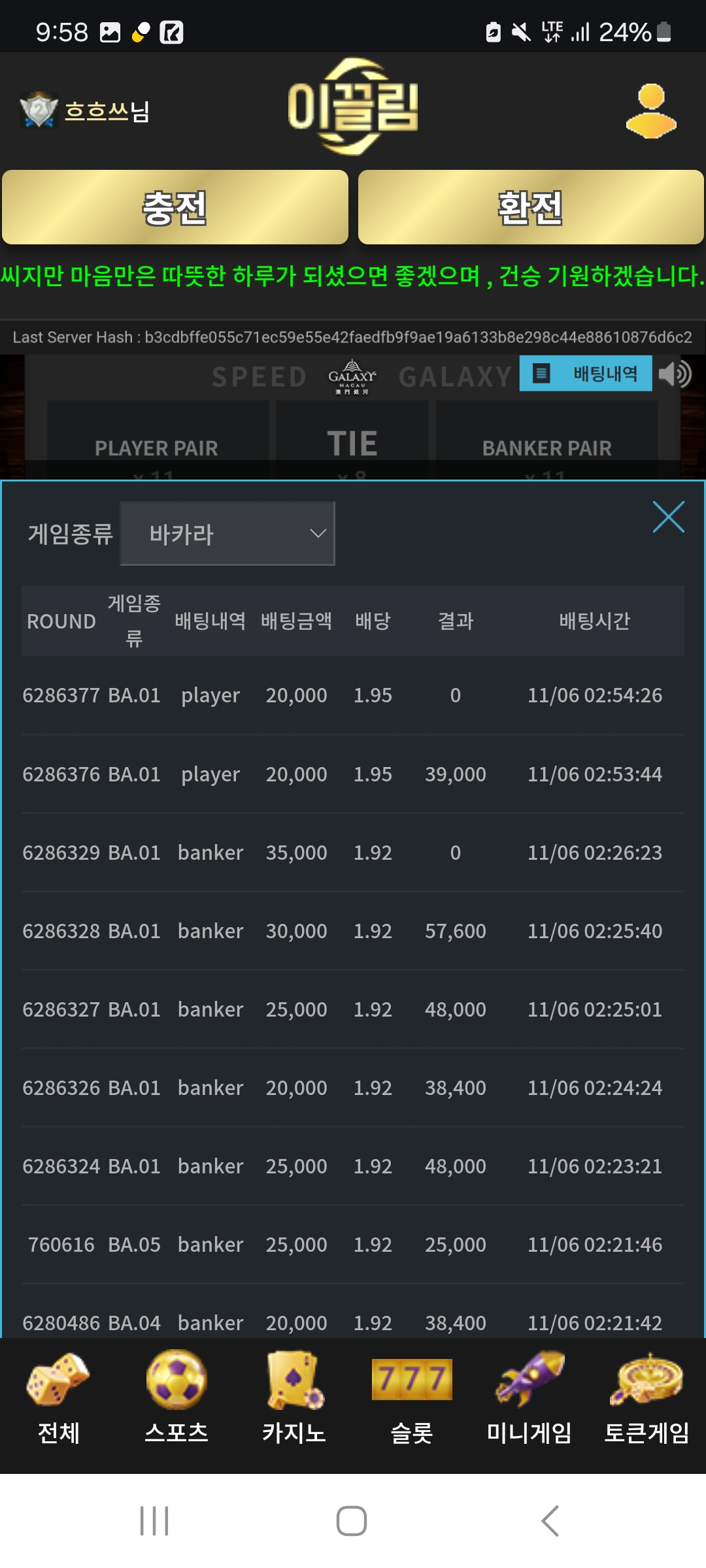Open the 배팅내역 betting history button
Screen dimensions: 706x1568
586,373
